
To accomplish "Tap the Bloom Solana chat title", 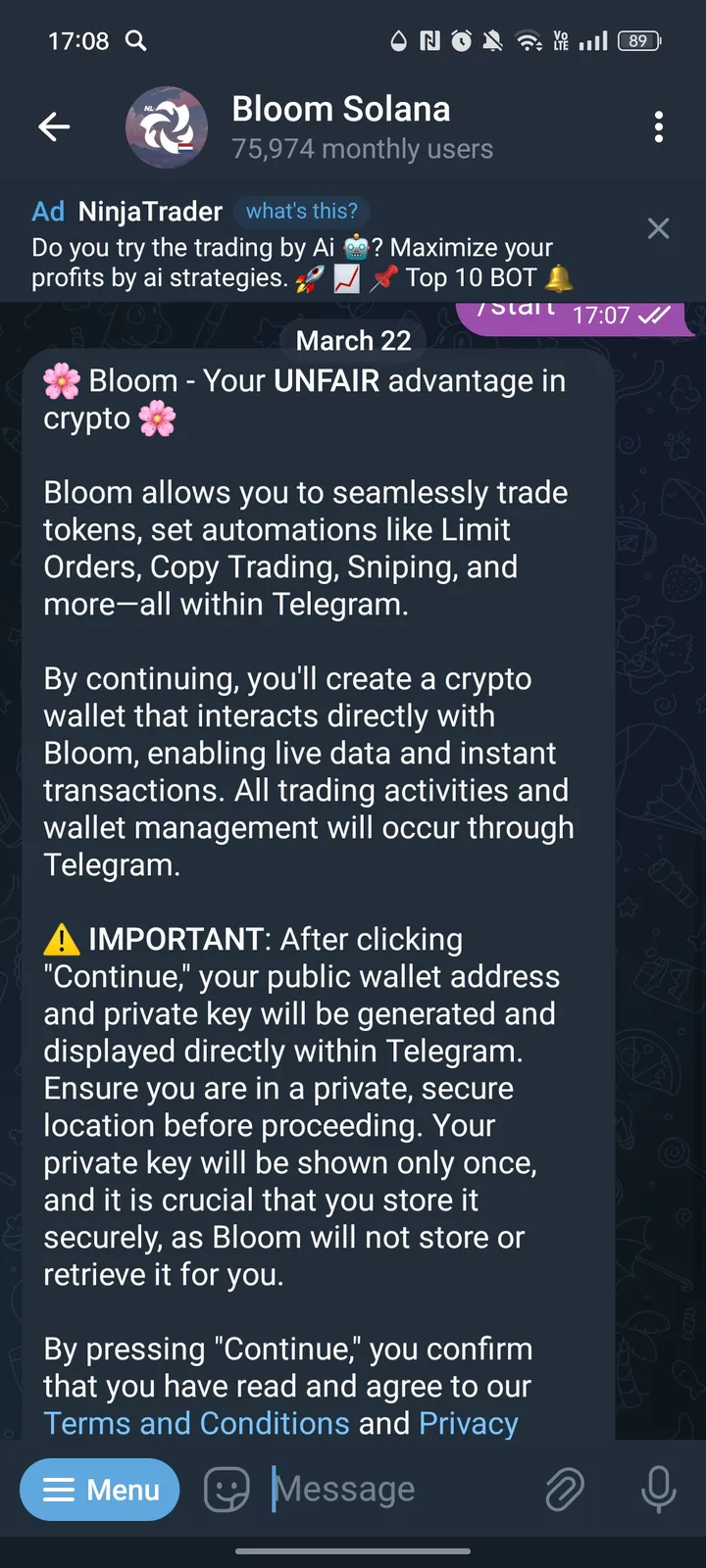I will (x=340, y=109).
